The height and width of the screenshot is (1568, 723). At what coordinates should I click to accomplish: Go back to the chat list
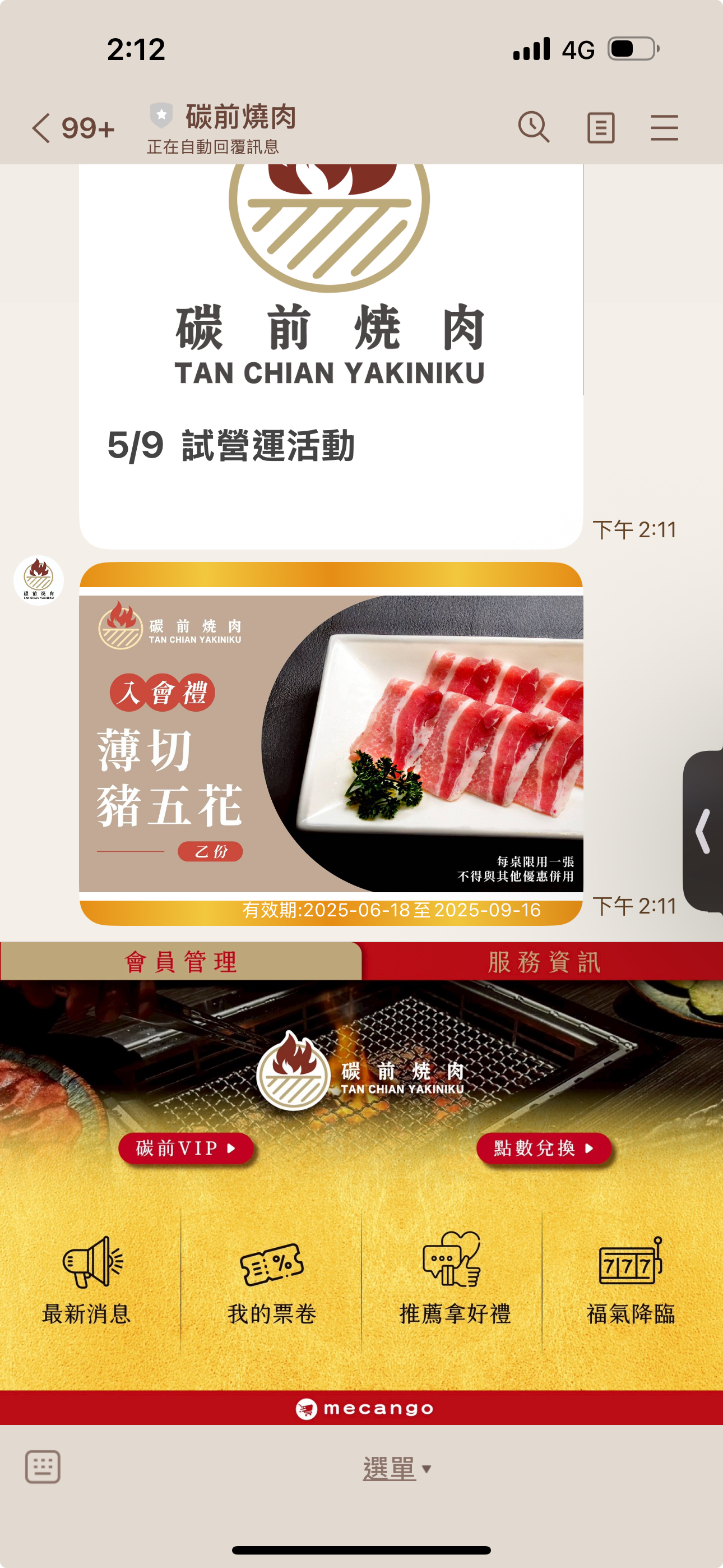[x=41, y=128]
